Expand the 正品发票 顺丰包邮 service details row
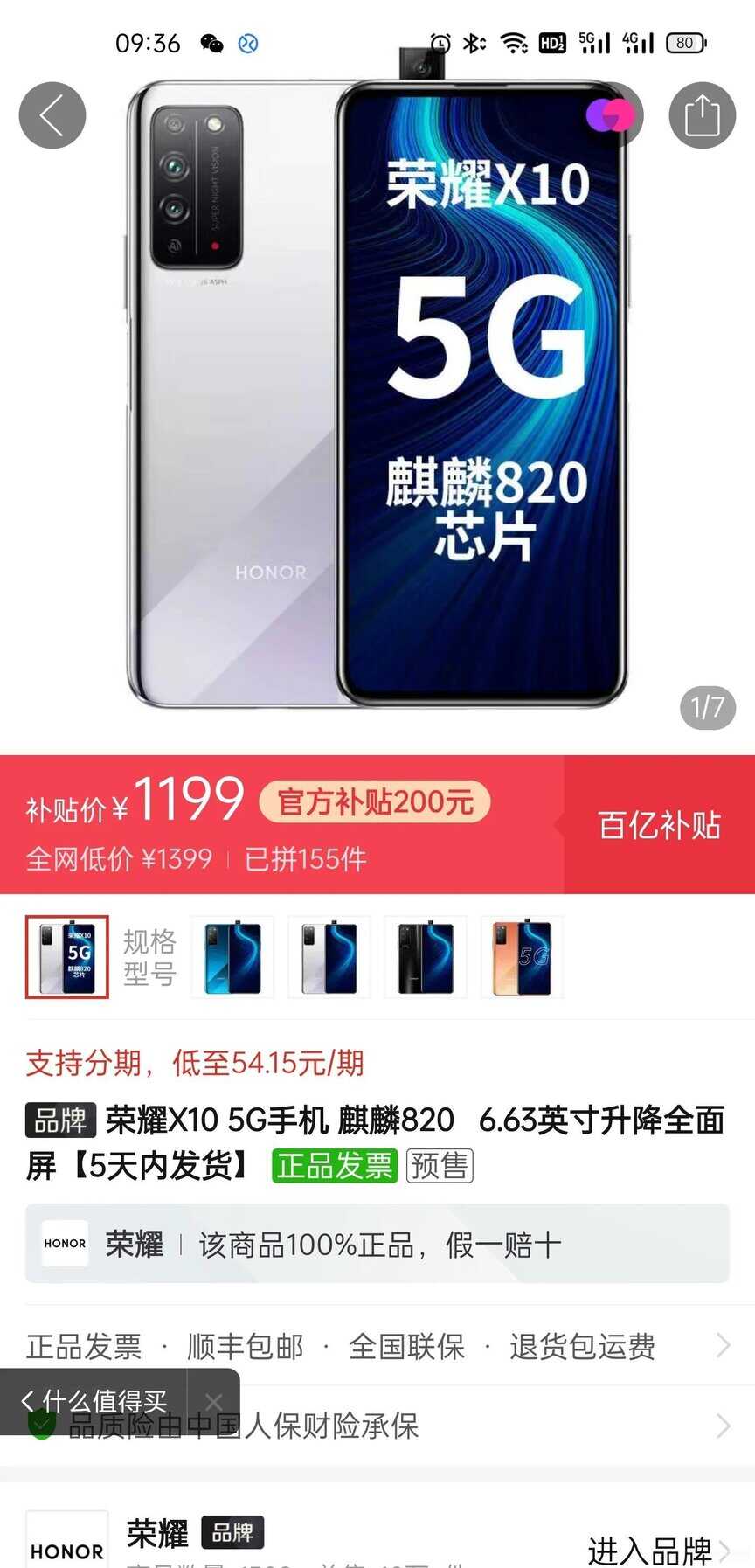This screenshot has width=755, height=1568. point(377,1346)
